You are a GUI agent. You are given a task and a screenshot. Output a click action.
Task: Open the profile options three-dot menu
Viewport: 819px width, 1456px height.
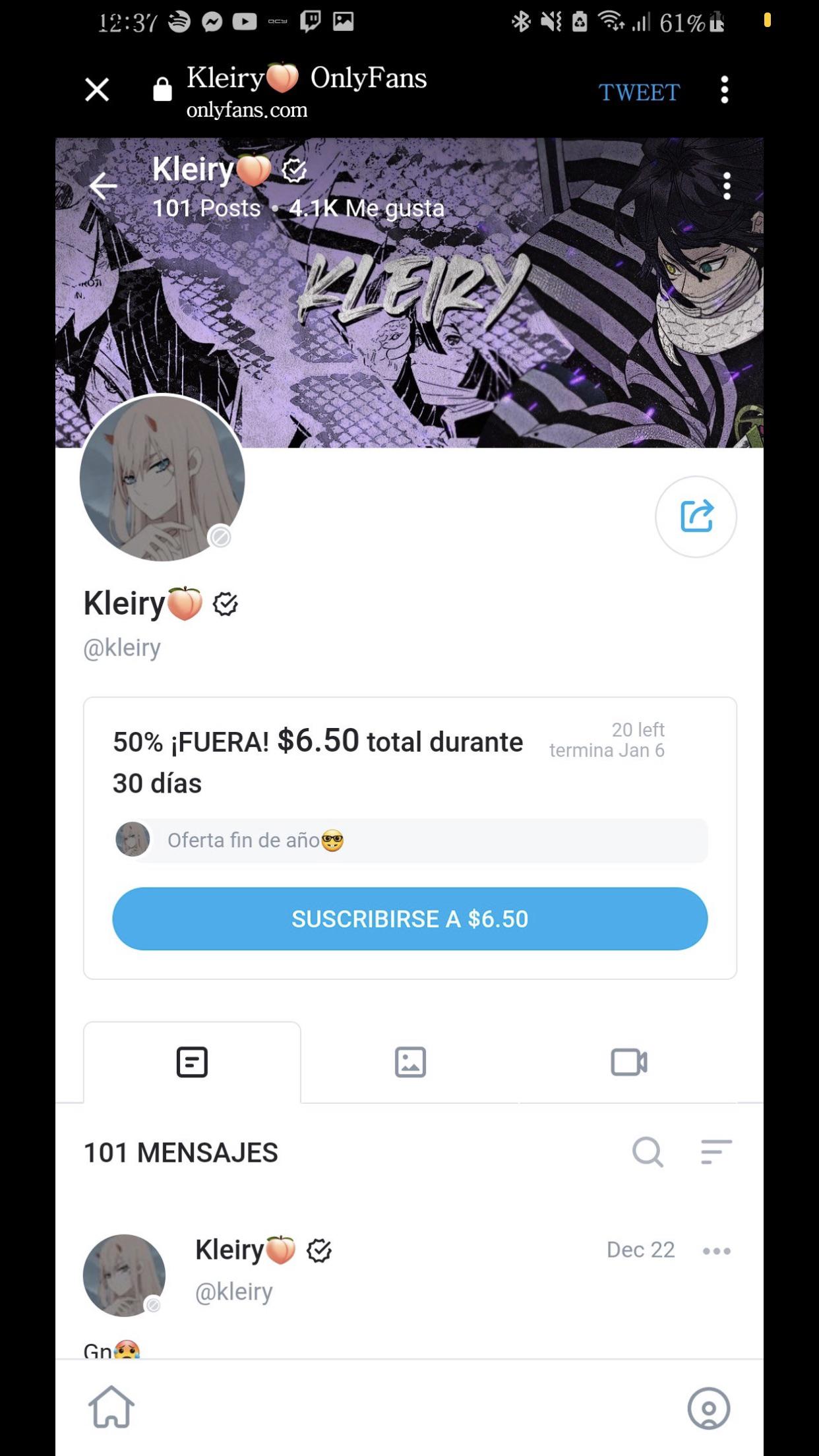click(x=727, y=187)
